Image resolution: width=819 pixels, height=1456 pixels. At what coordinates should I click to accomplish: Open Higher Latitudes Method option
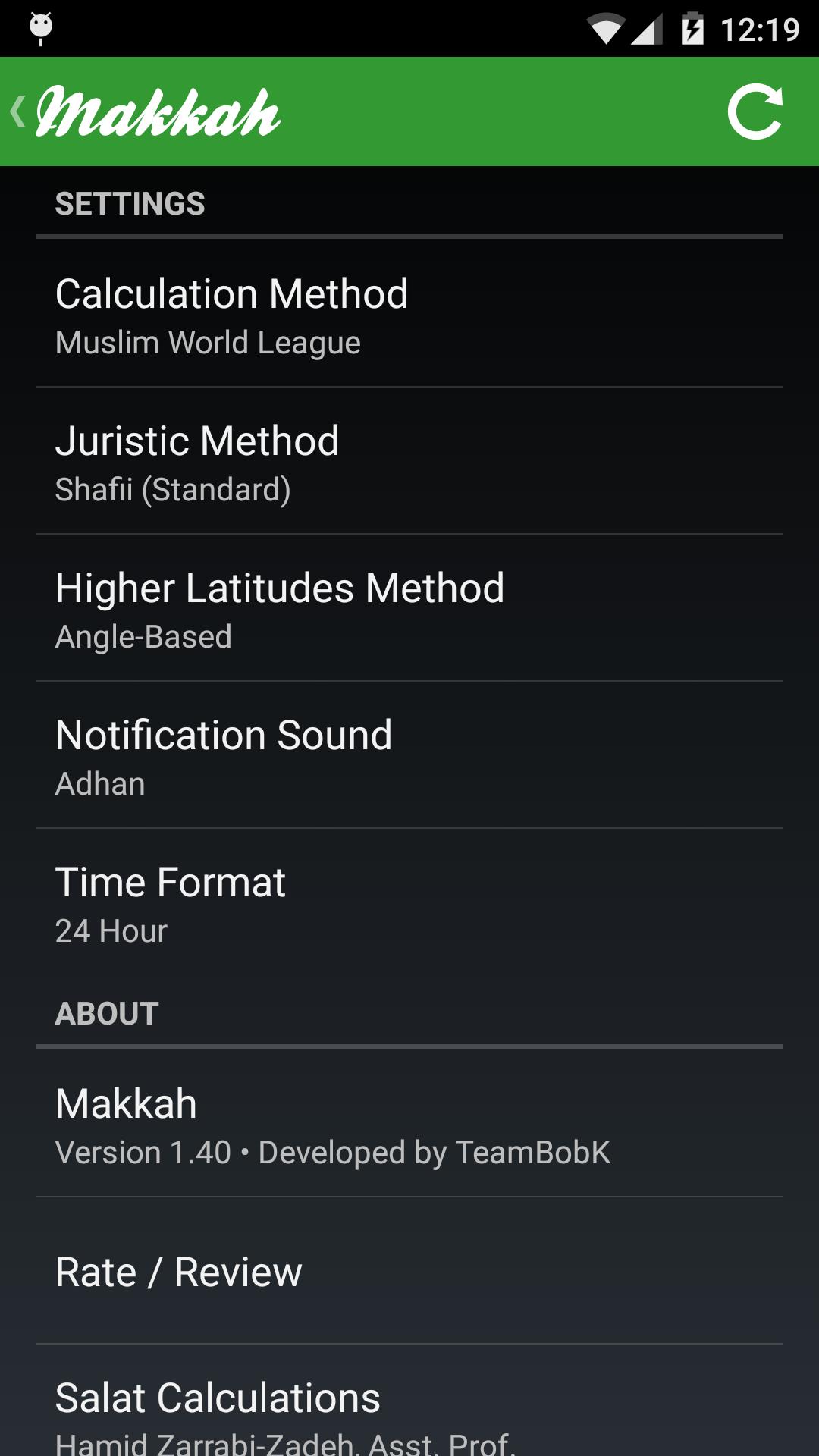409,608
